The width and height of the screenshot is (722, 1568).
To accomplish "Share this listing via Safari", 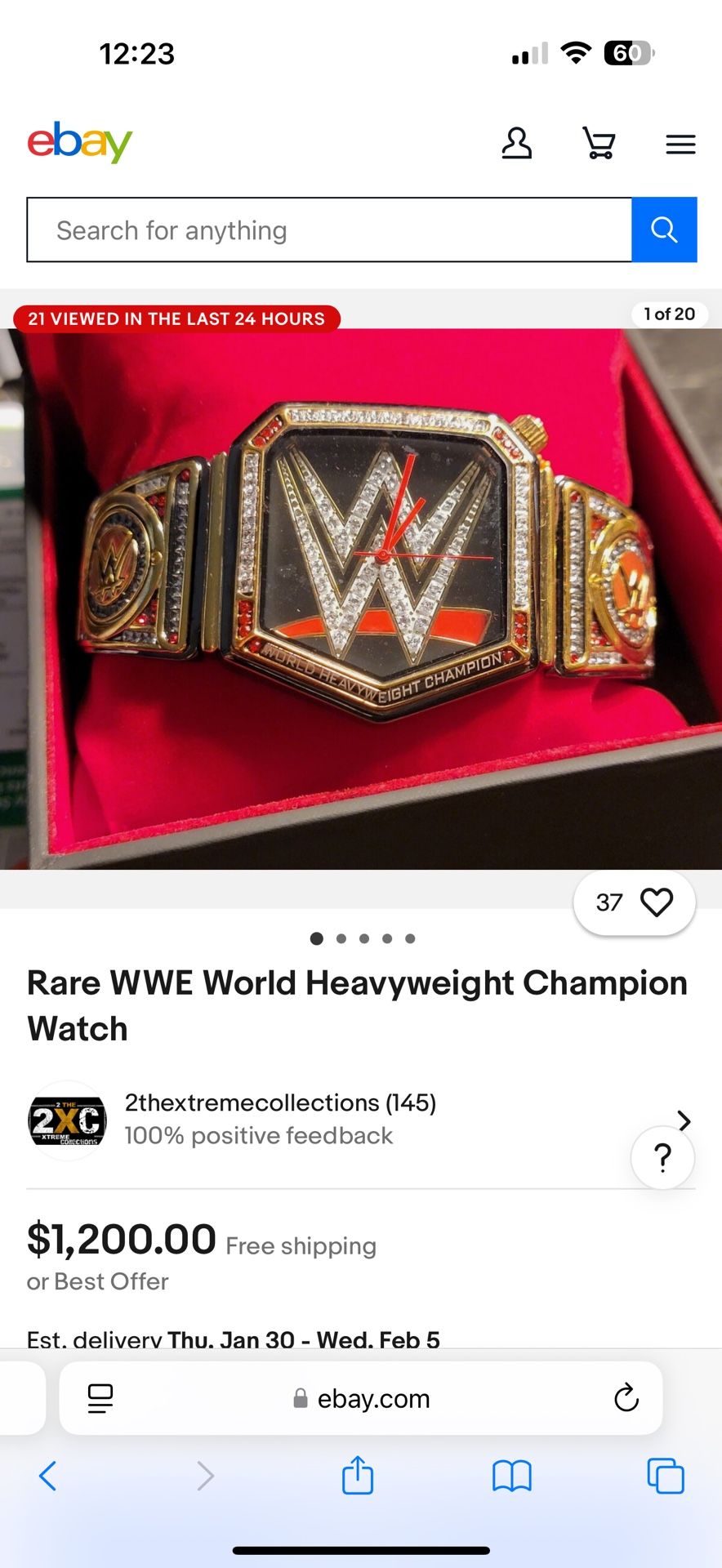I will click(x=358, y=1476).
